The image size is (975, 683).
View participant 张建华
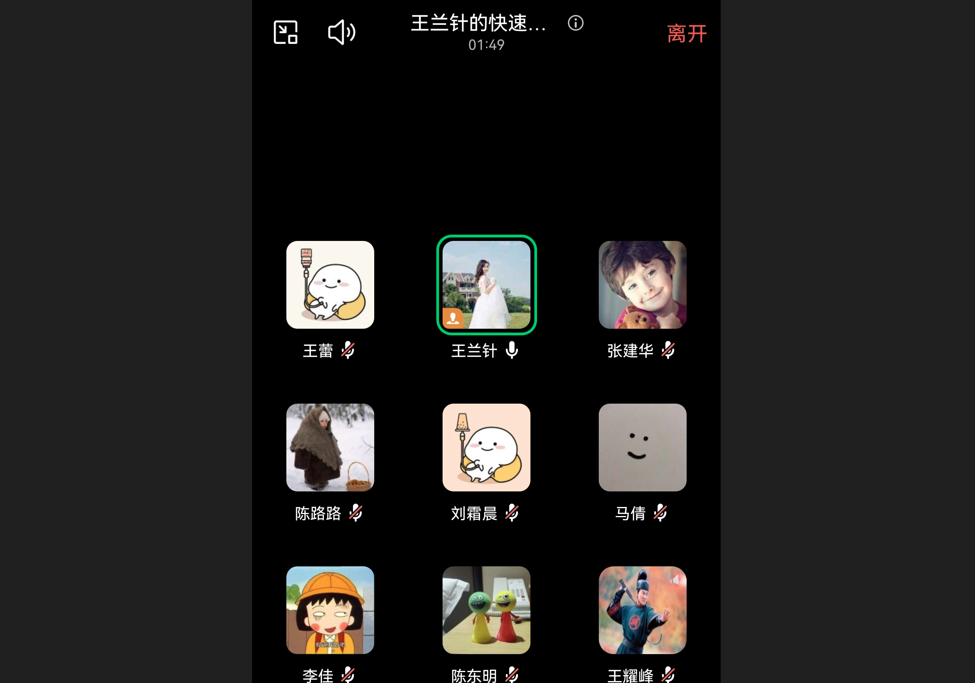pos(642,285)
